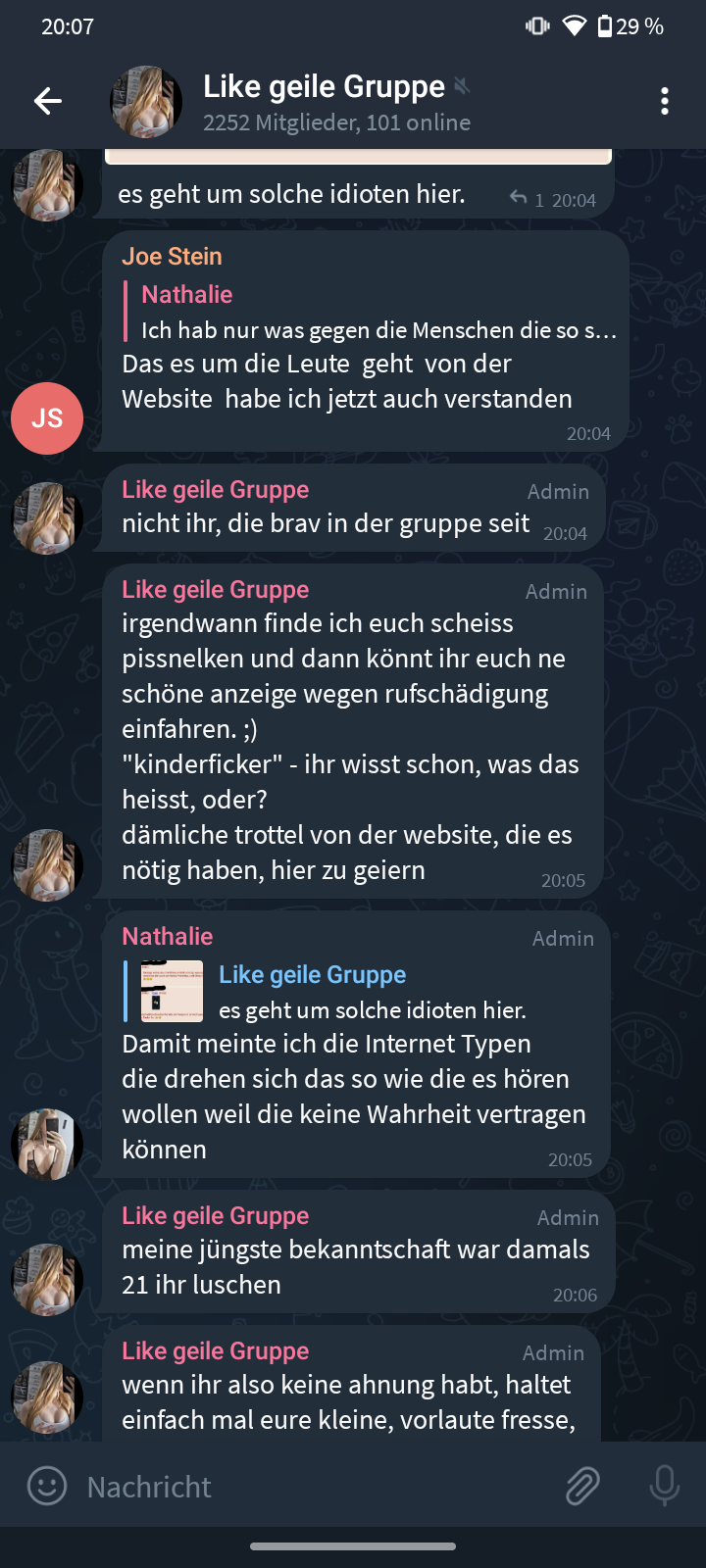706x1568 pixels.
Task: Tap Nathalie's sender name on her 20:05 message
Action: 167,937
